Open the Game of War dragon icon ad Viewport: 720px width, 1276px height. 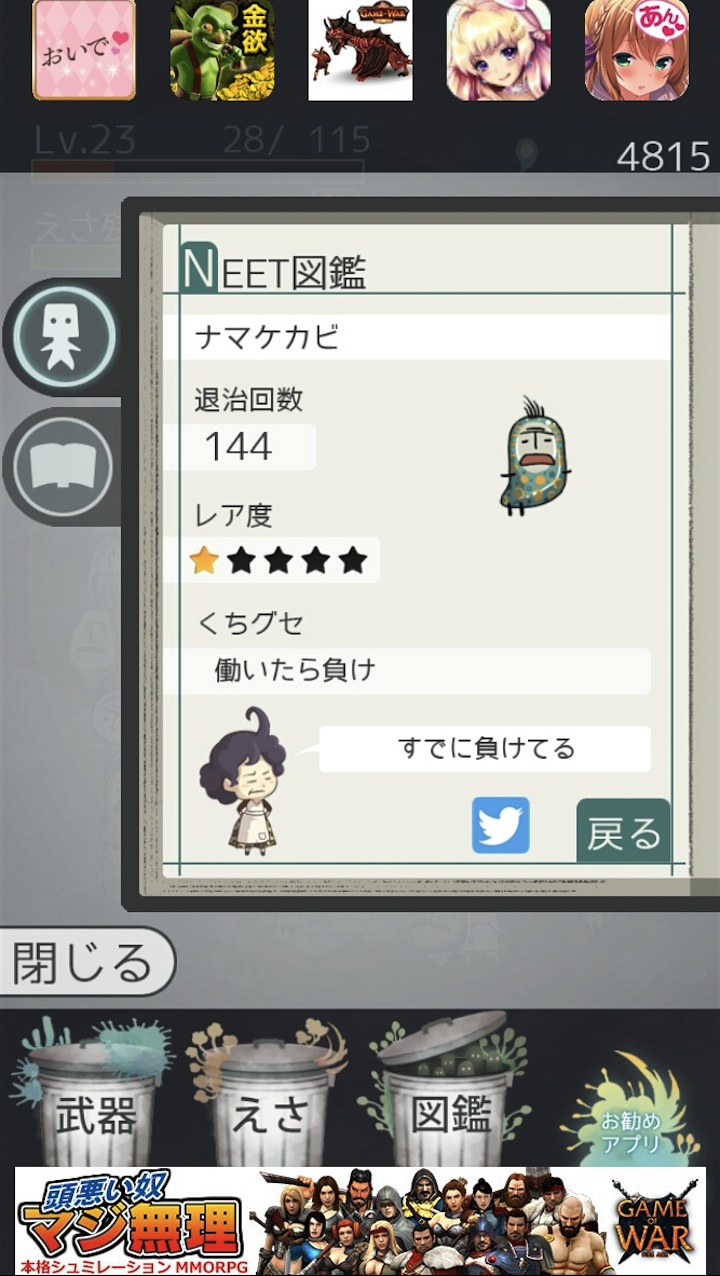click(360, 50)
